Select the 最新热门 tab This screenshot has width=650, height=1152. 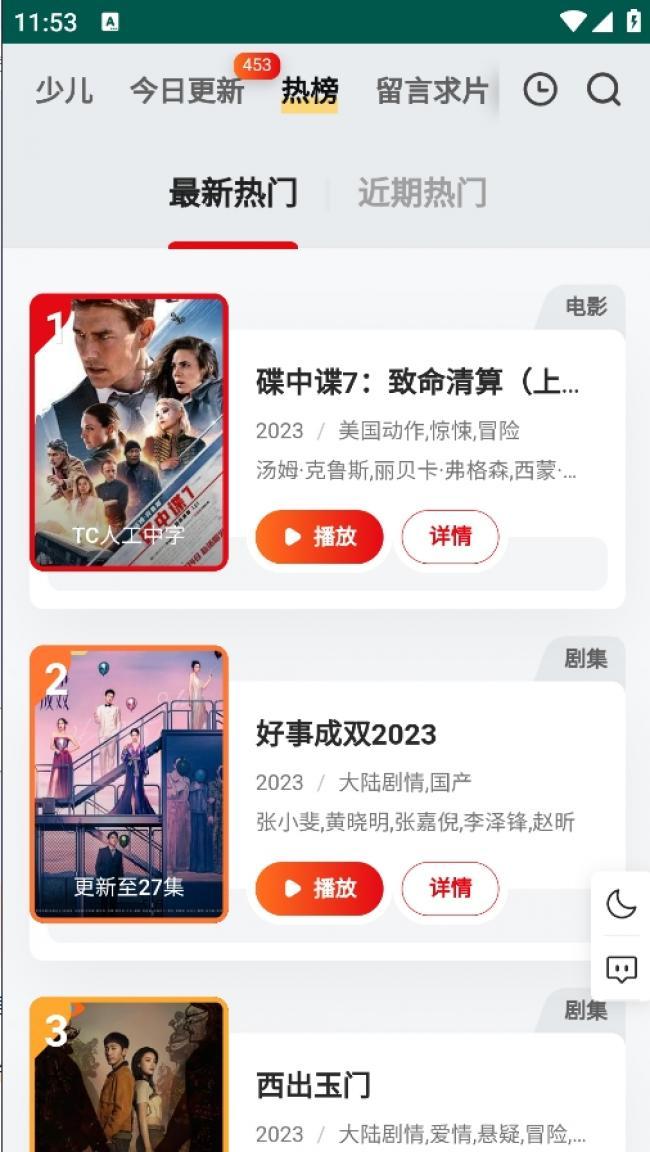(x=233, y=193)
